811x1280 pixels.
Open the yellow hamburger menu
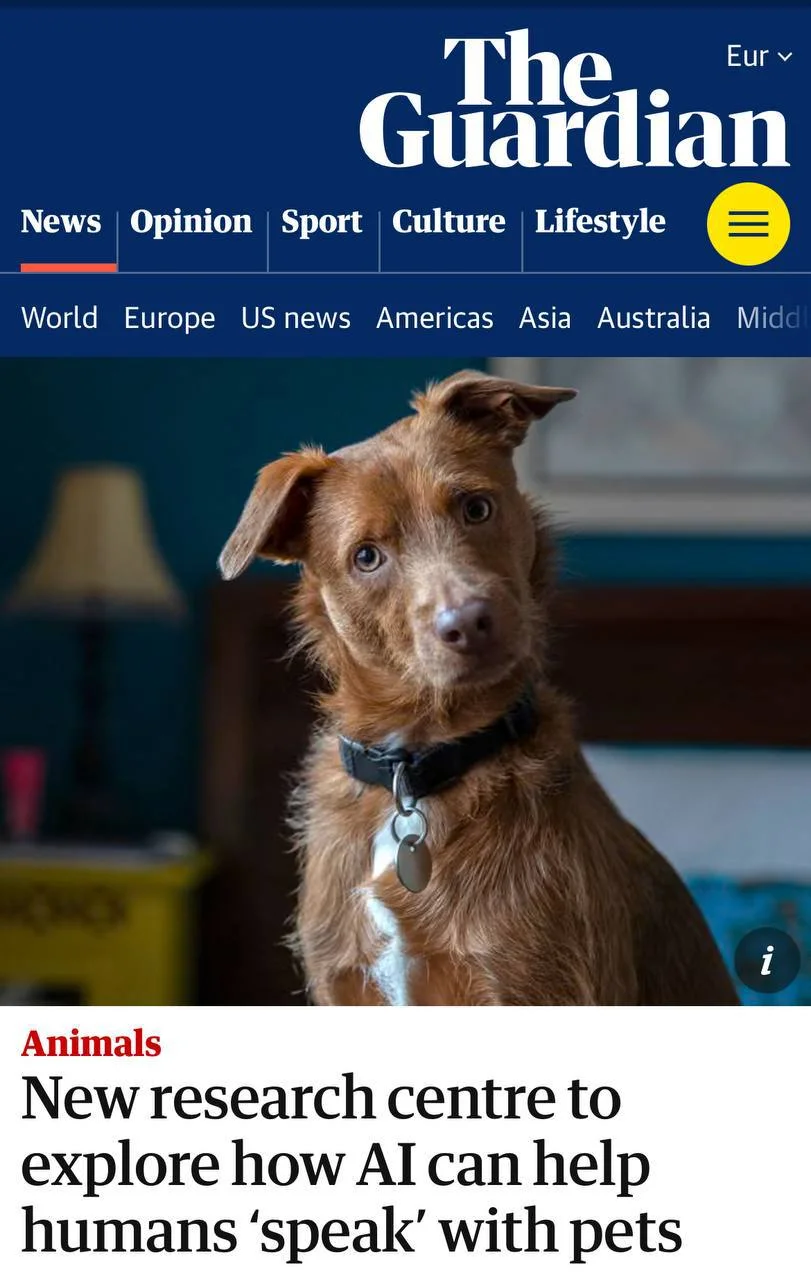point(748,224)
